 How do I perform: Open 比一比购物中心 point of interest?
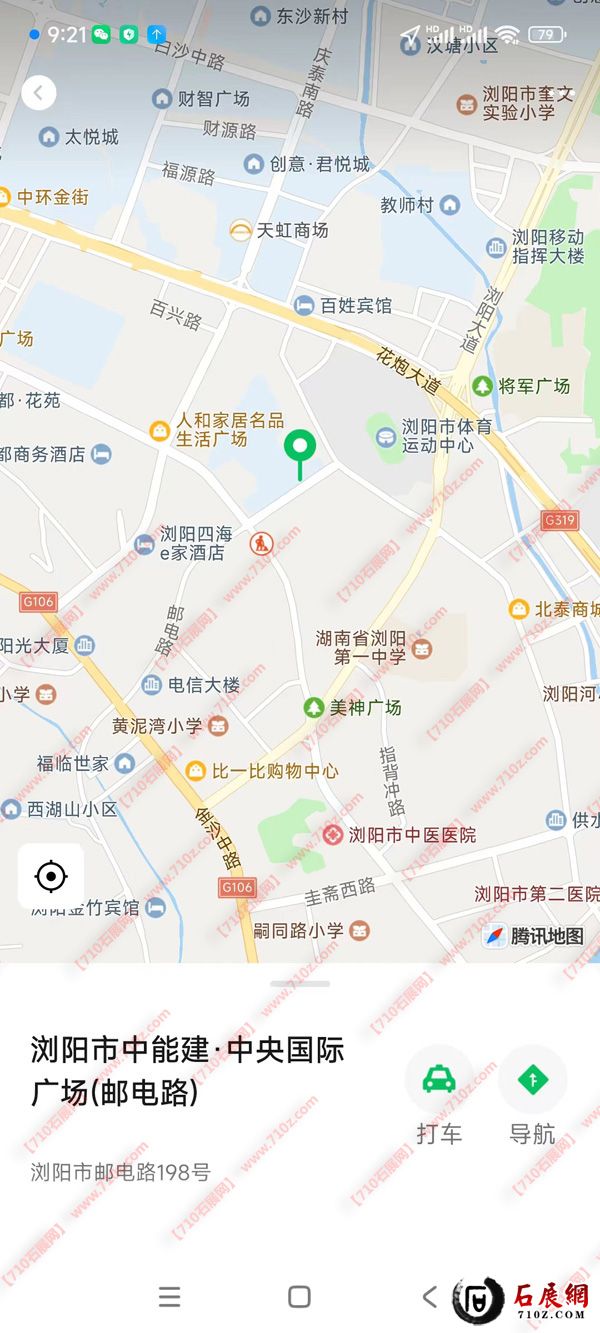[x=196, y=771]
